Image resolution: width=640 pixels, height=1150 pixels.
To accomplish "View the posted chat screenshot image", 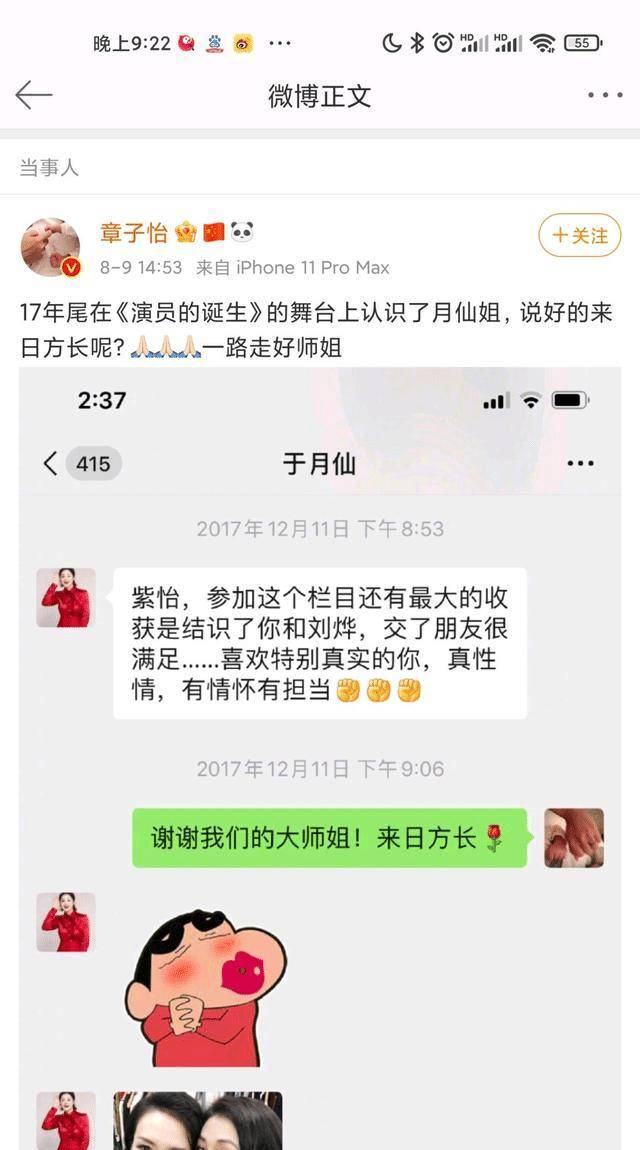I will pos(320,760).
